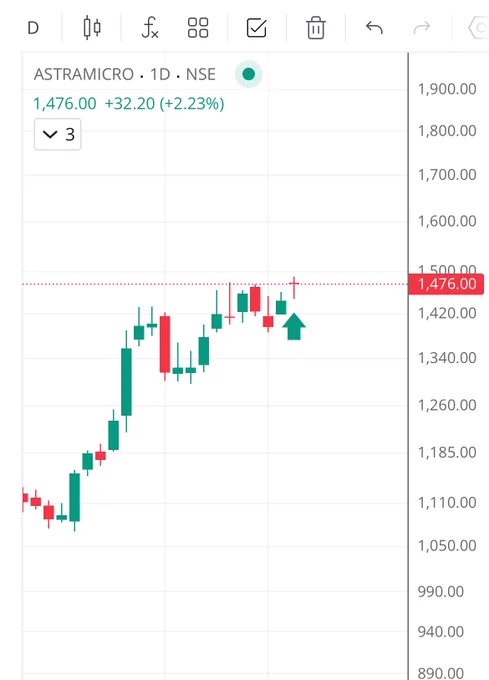This screenshot has width=489, height=680.
Task: Expand the collapsed 3 indicators legend
Action: (58, 134)
